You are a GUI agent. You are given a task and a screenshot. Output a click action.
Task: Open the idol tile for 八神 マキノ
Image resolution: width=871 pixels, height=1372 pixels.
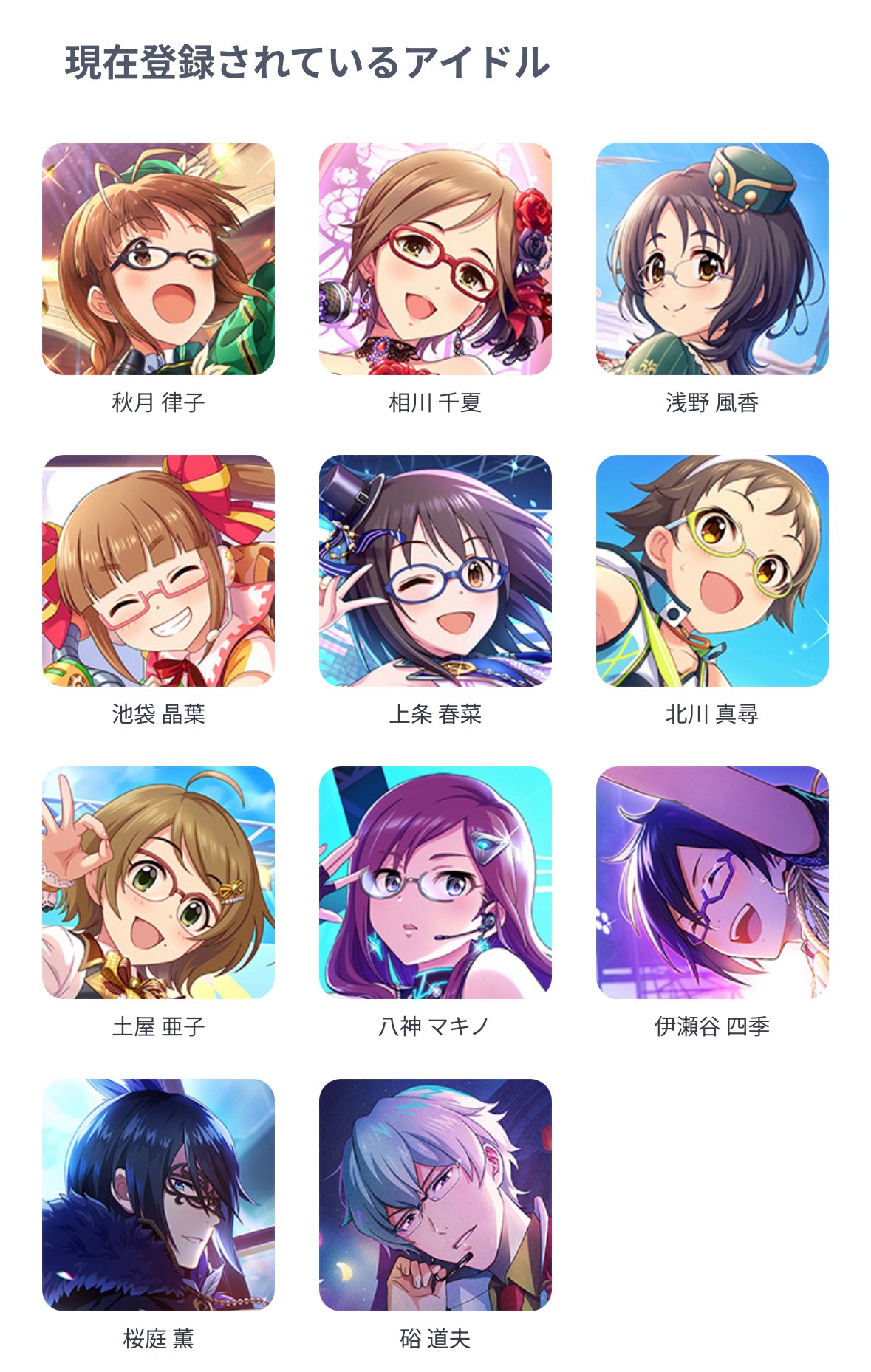click(435, 882)
